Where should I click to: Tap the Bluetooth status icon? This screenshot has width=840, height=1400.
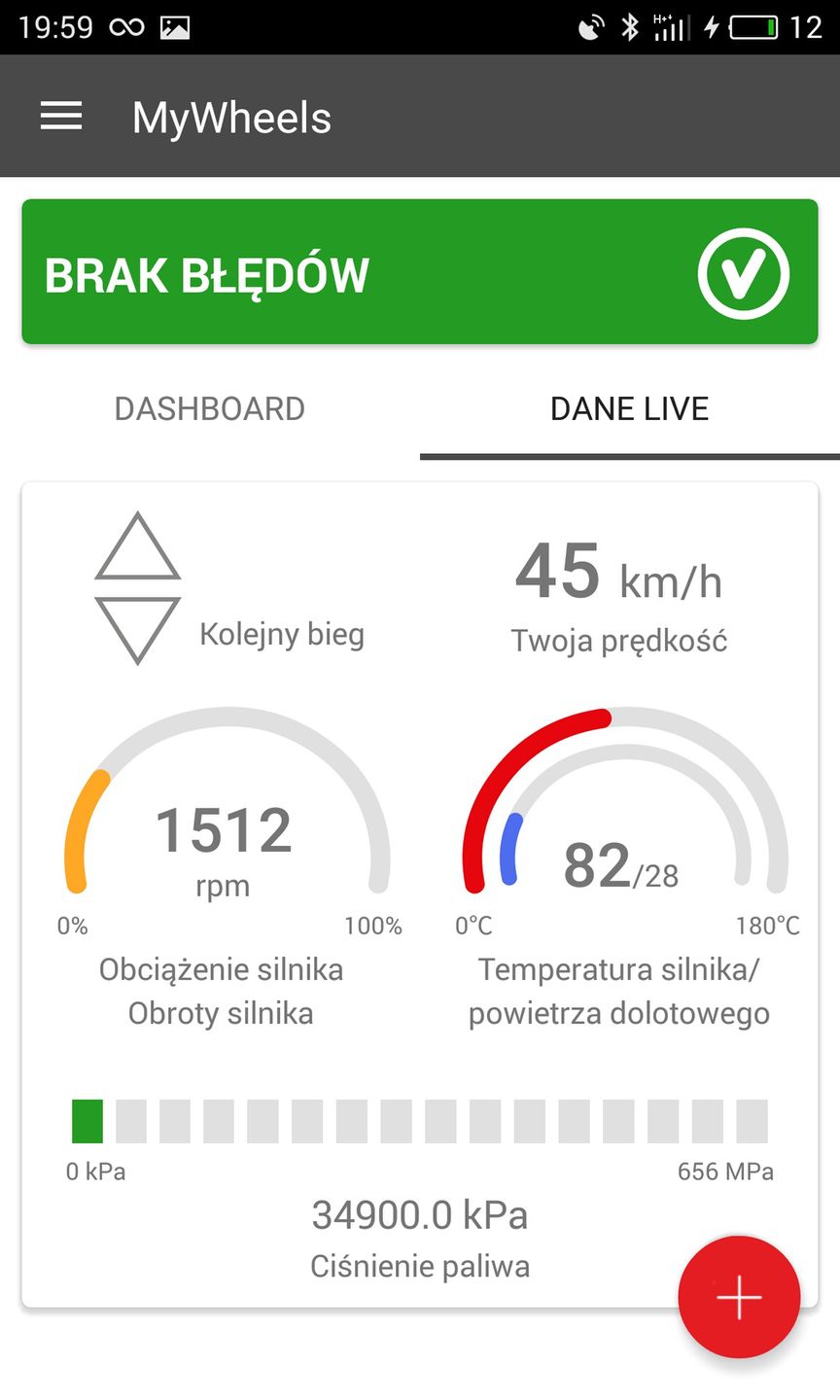628,28
